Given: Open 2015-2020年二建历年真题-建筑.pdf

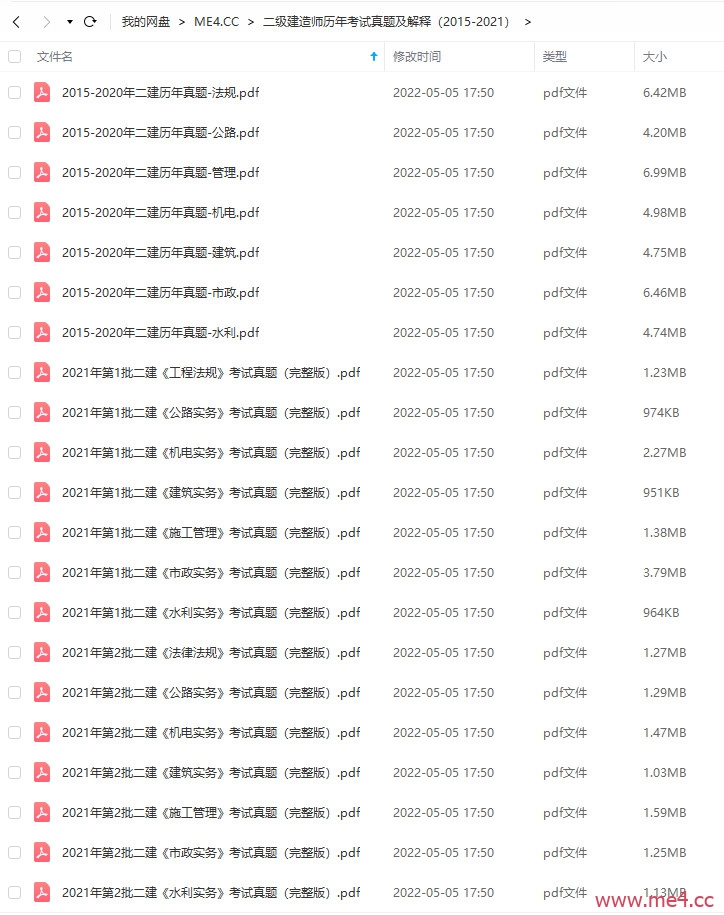Looking at the screenshot, I should pos(160,253).
